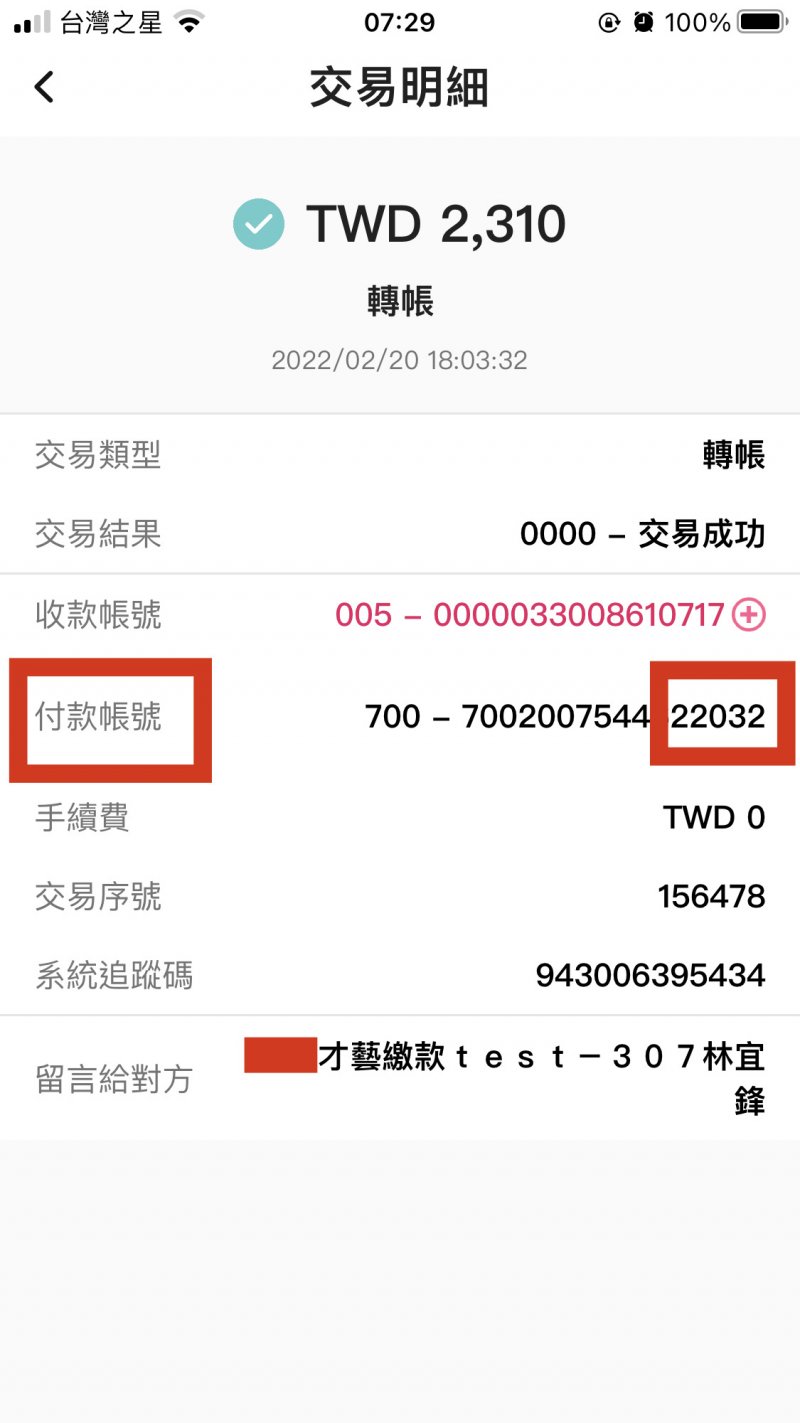The height and width of the screenshot is (1423, 800).
Task: Tap the plus icon beside 收款帳號 number
Action: click(748, 614)
